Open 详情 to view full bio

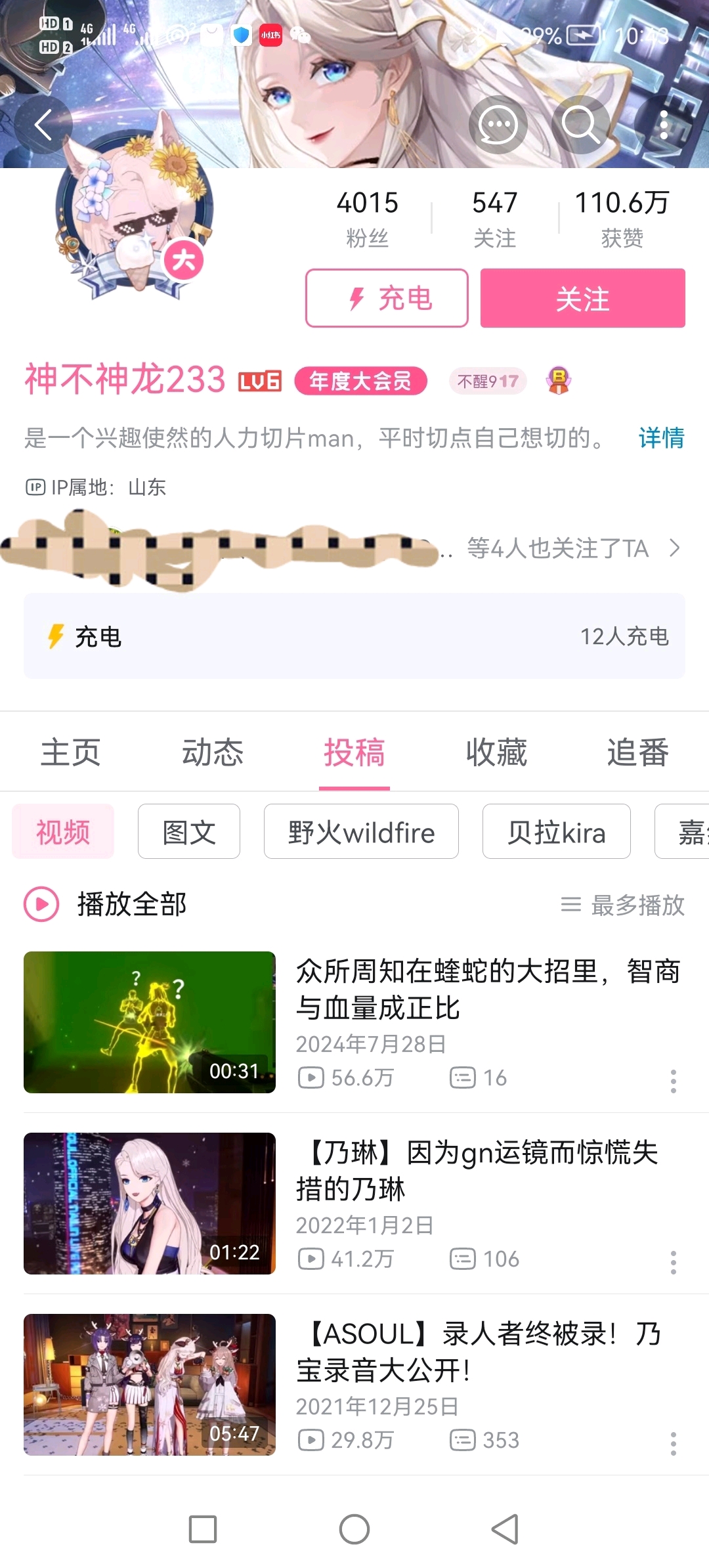tap(661, 438)
